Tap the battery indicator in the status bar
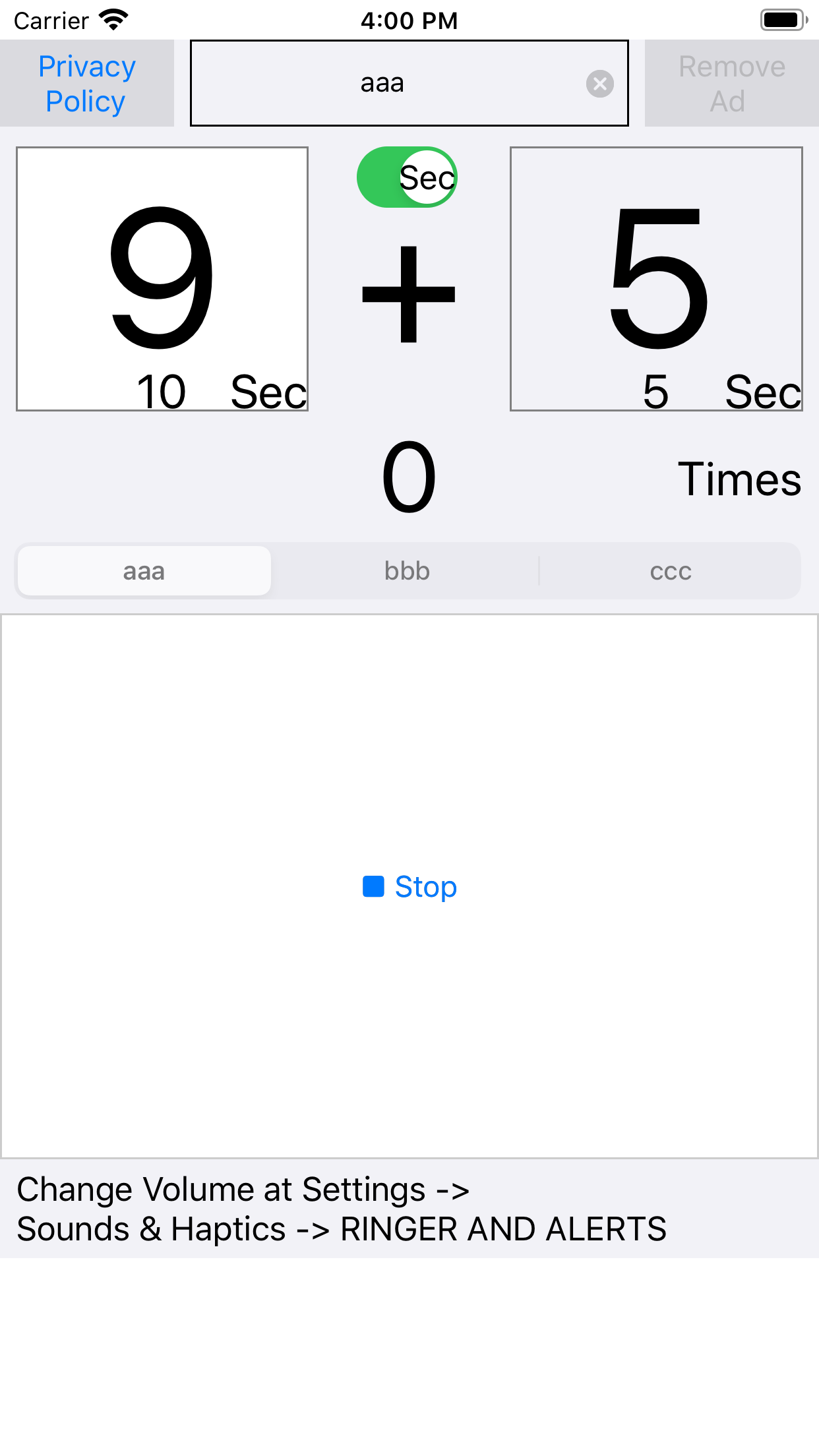The image size is (819, 1456). (x=781, y=20)
